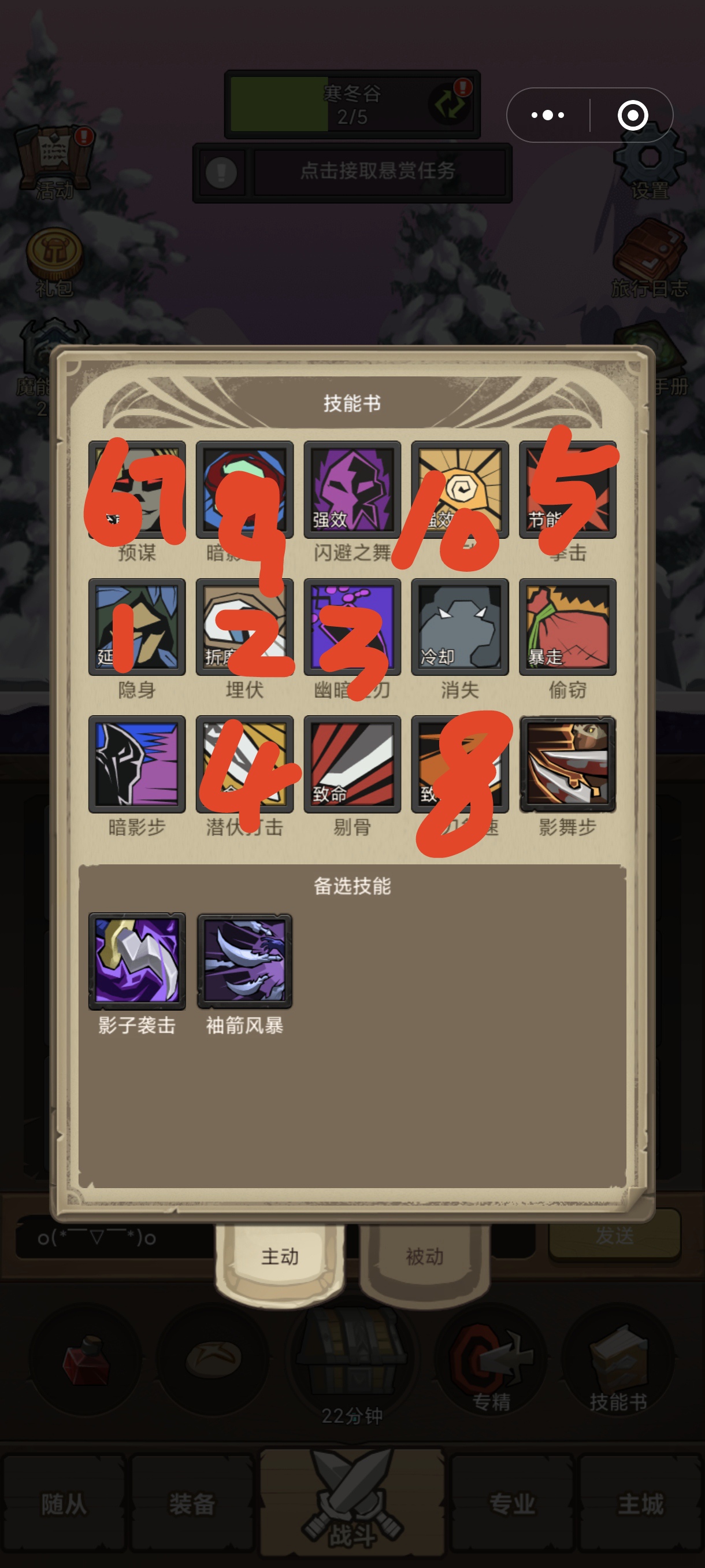Choose the backup skill 袖箭风暴

point(244,960)
